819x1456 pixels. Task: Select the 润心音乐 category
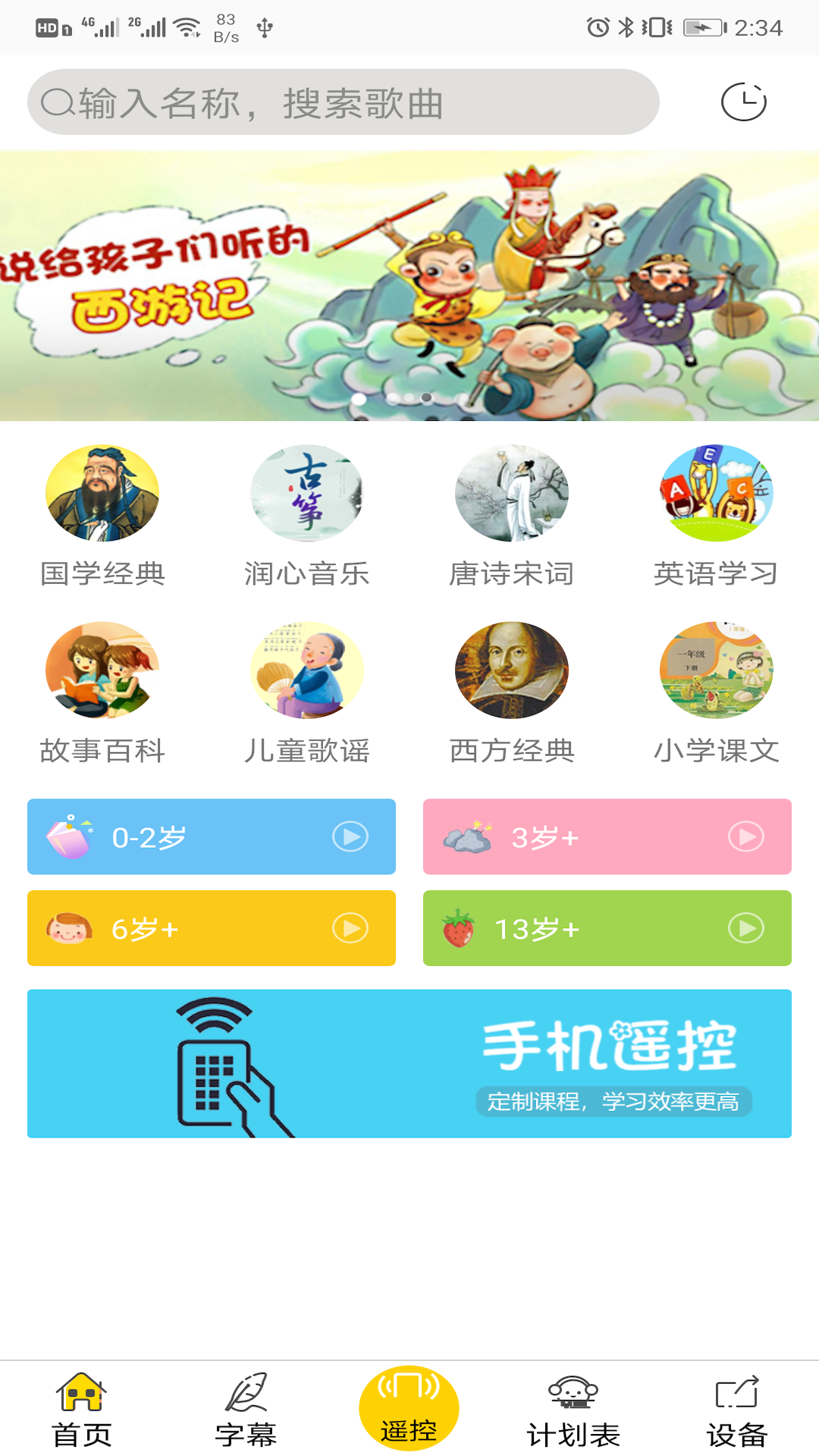click(x=307, y=516)
